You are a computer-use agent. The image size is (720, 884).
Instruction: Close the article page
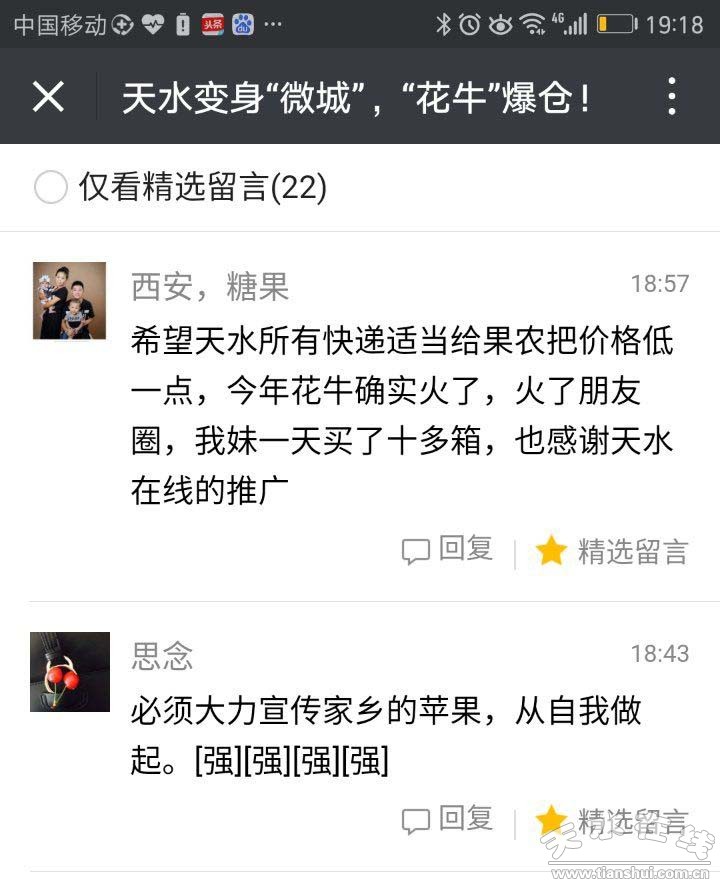tap(48, 97)
